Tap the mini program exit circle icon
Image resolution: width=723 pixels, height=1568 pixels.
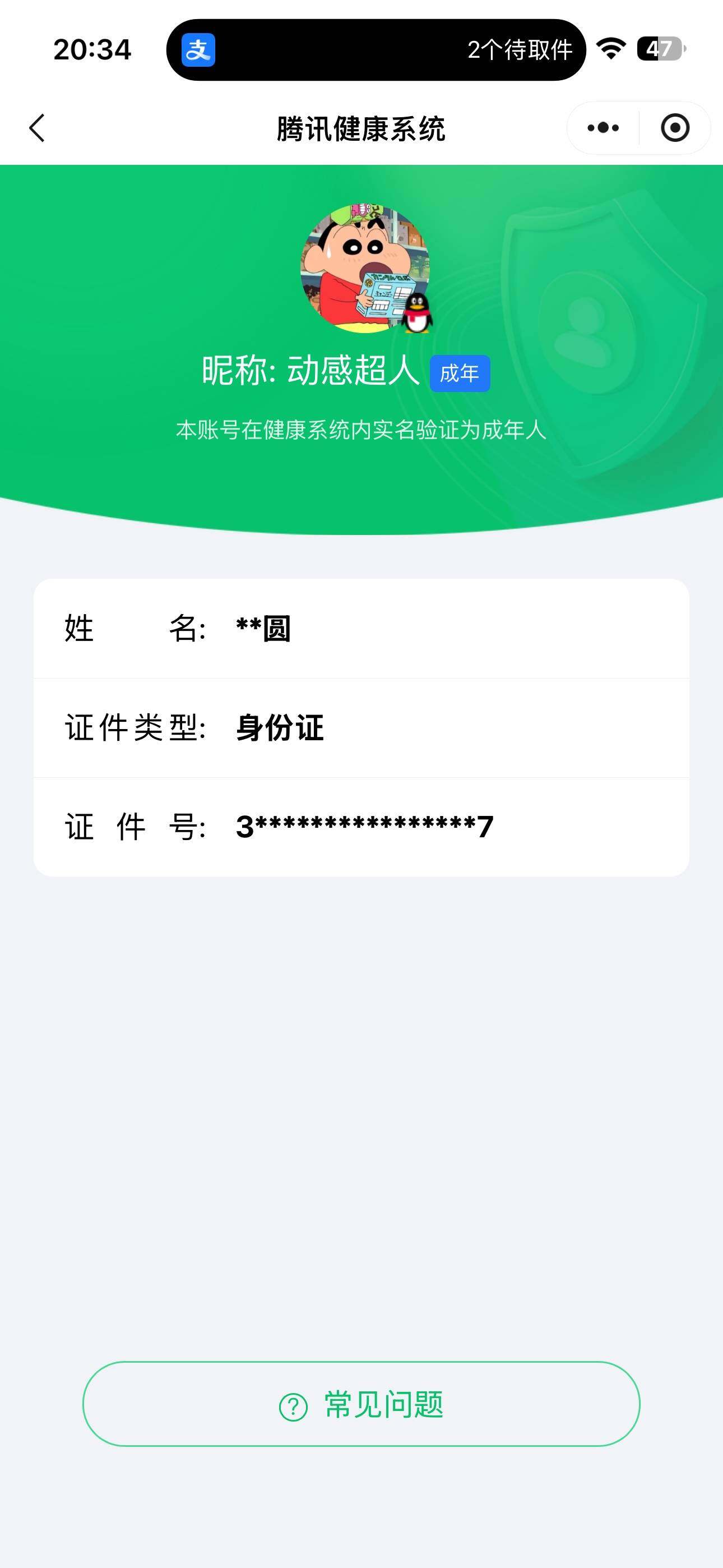pos(673,127)
